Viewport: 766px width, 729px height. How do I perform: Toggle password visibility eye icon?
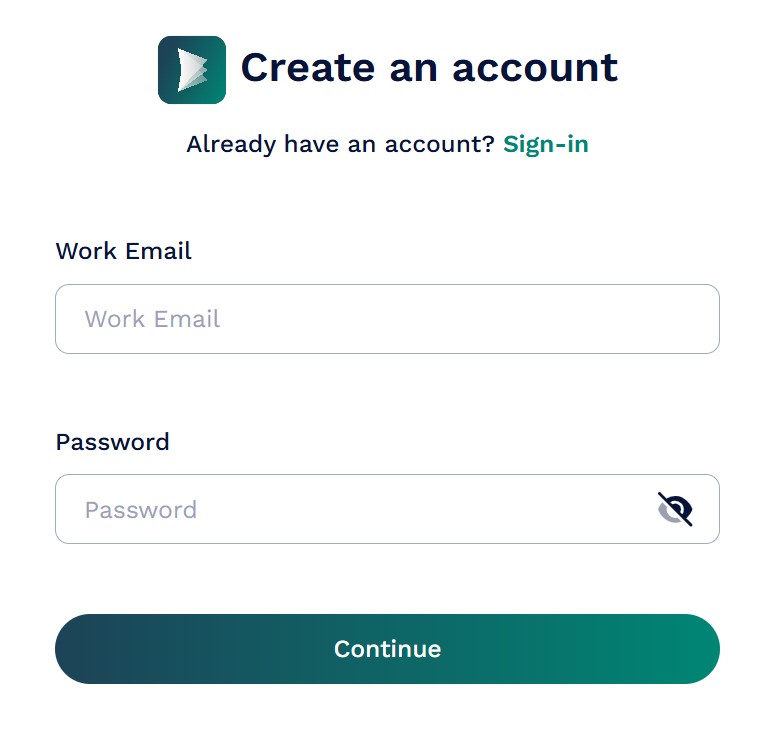[x=675, y=509]
